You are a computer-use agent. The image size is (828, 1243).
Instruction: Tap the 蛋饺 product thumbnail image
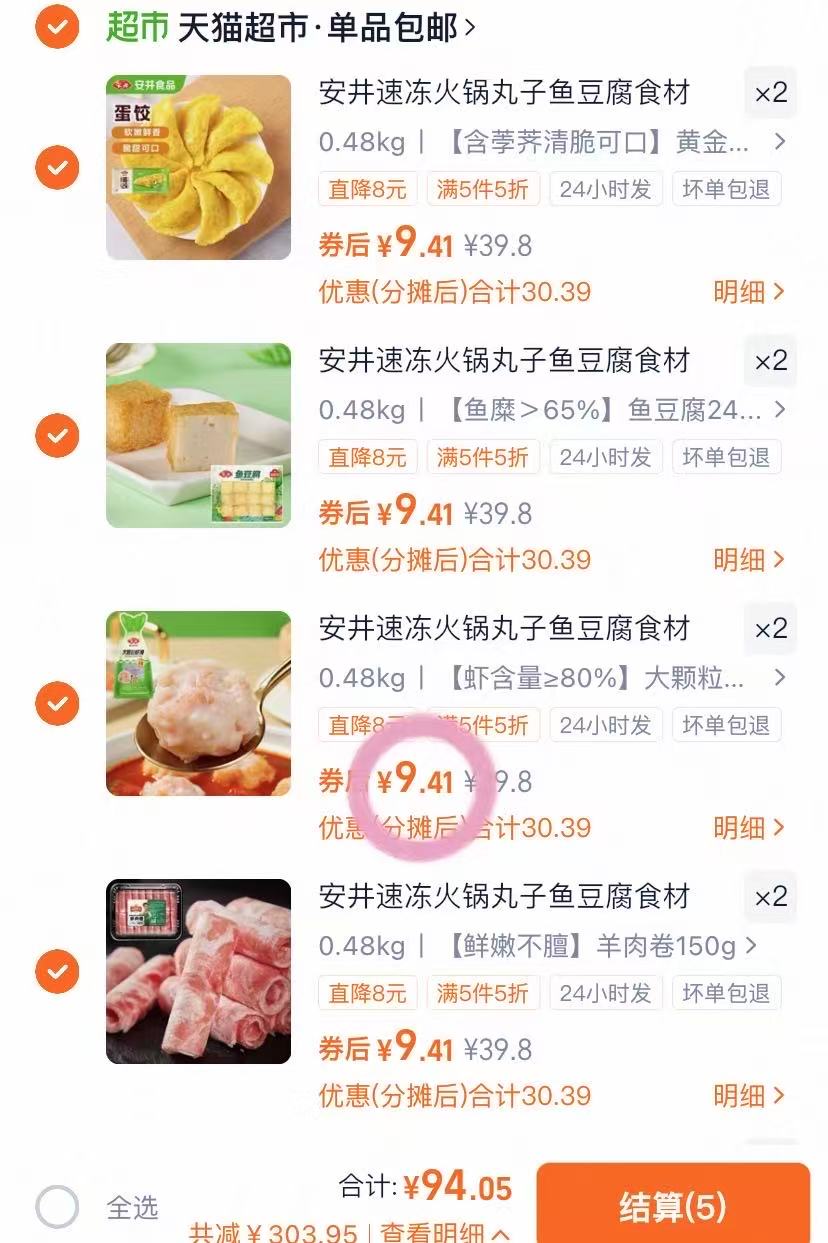198,167
